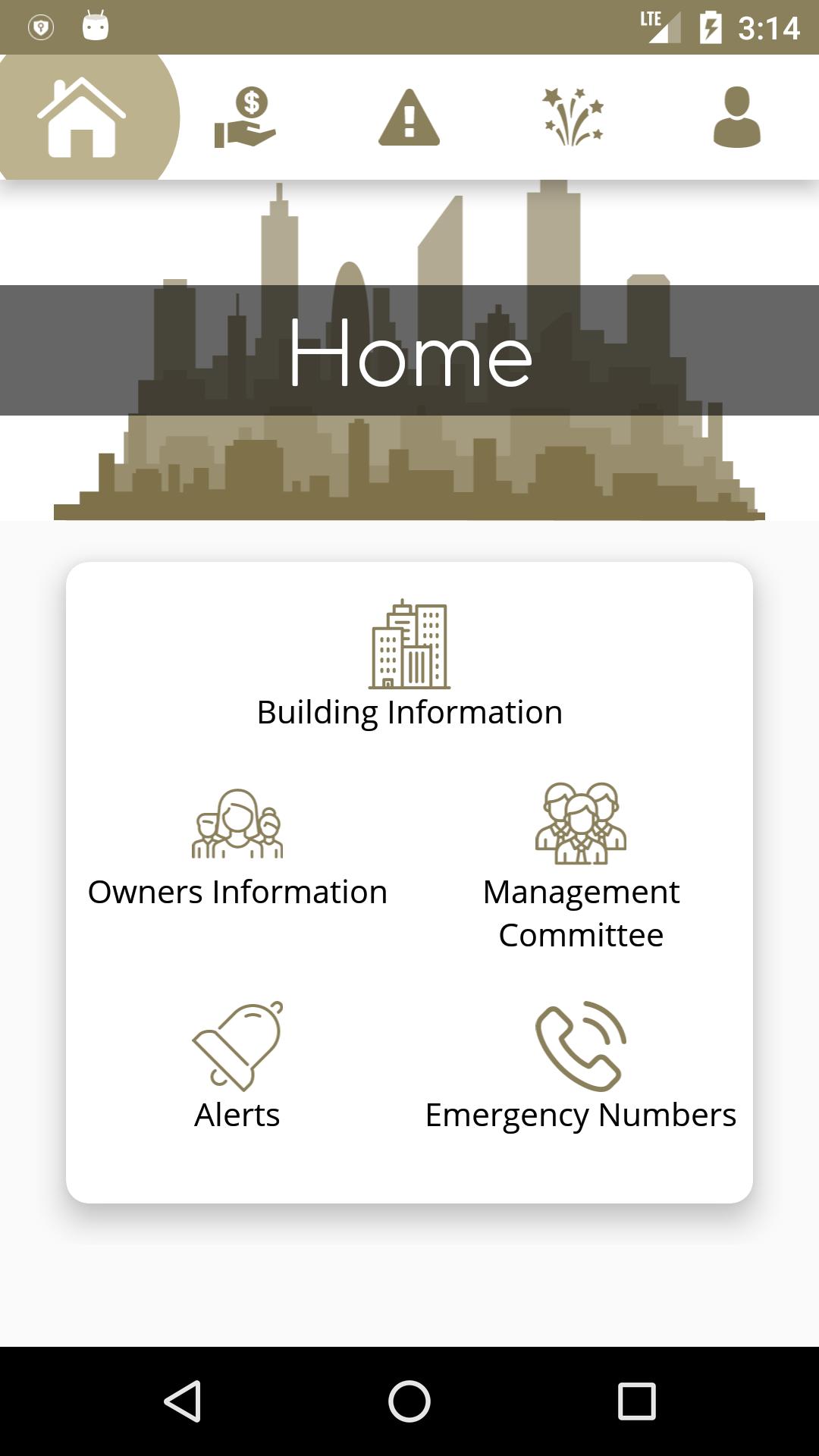Open the recent apps view
The width and height of the screenshot is (819, 1456).
pyautogui.click(x=636, y=1401)
